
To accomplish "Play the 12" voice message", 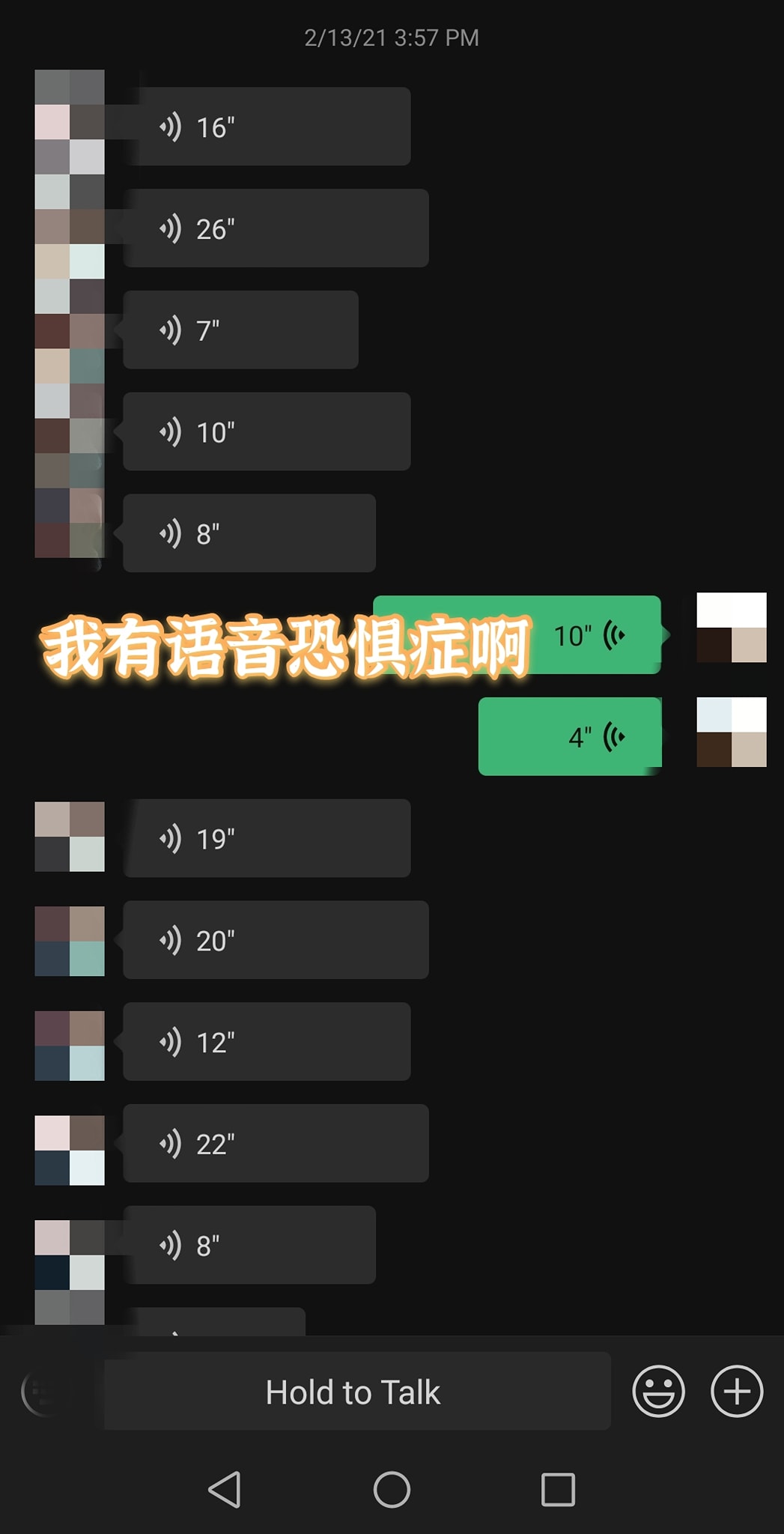I will click(267, 1042).
